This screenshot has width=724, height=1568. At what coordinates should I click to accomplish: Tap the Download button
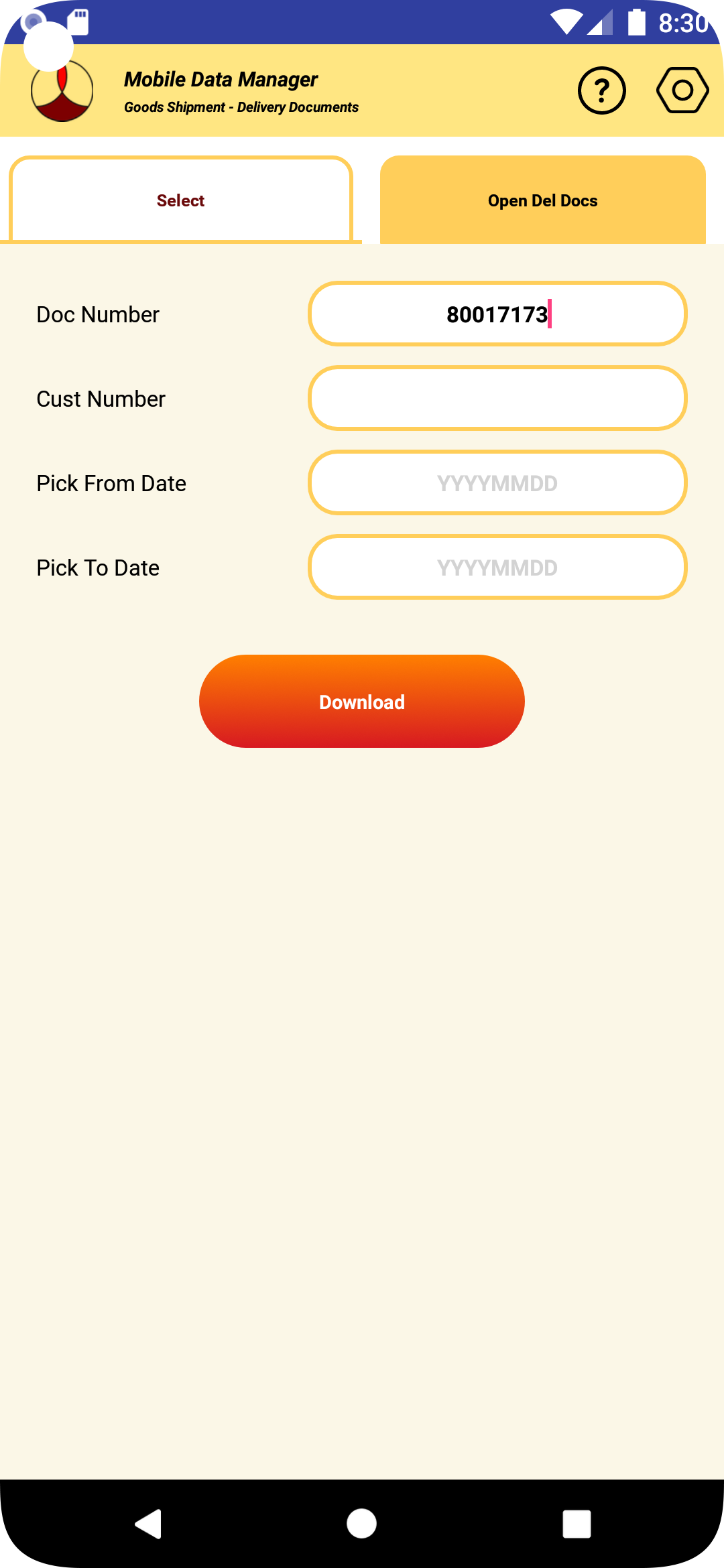362,701
